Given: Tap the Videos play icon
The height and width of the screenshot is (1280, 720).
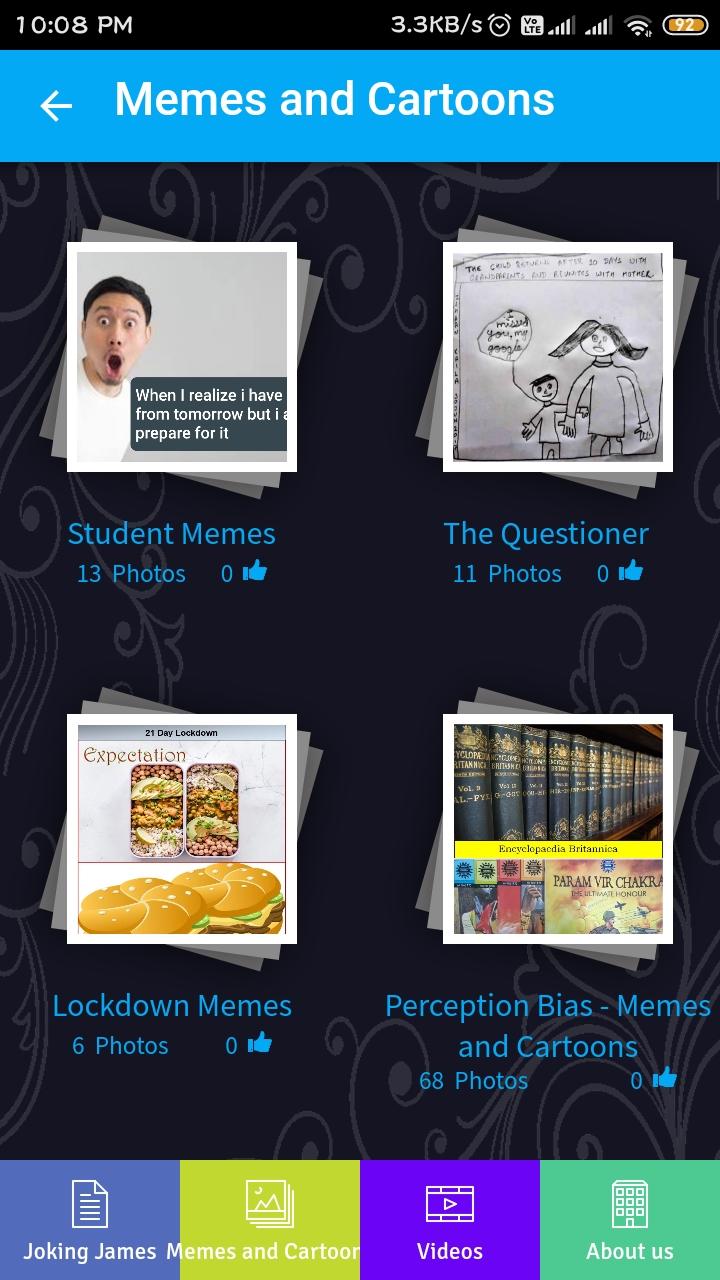Looking at the screenshot, I should click(x=450, y=1206).
